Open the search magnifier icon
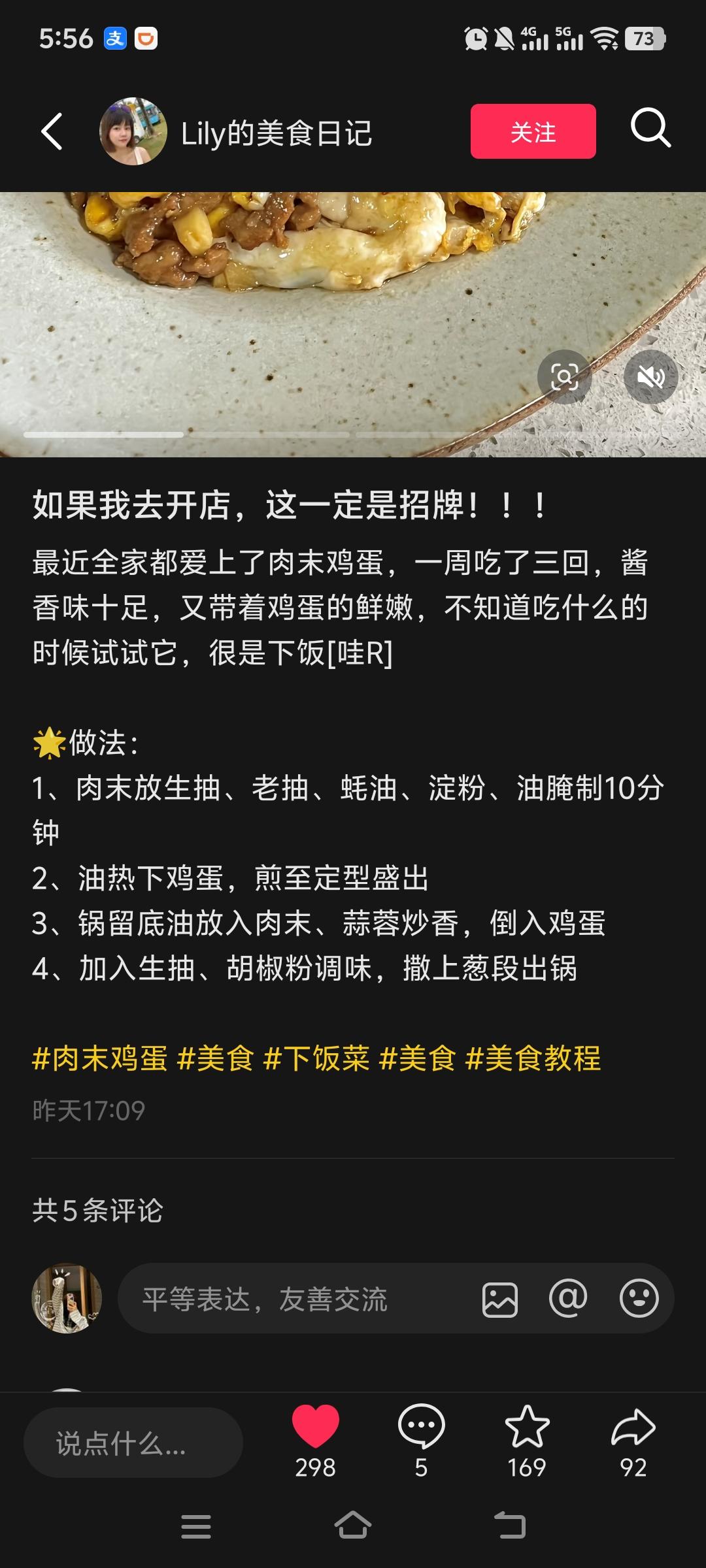 pos(650,129)
